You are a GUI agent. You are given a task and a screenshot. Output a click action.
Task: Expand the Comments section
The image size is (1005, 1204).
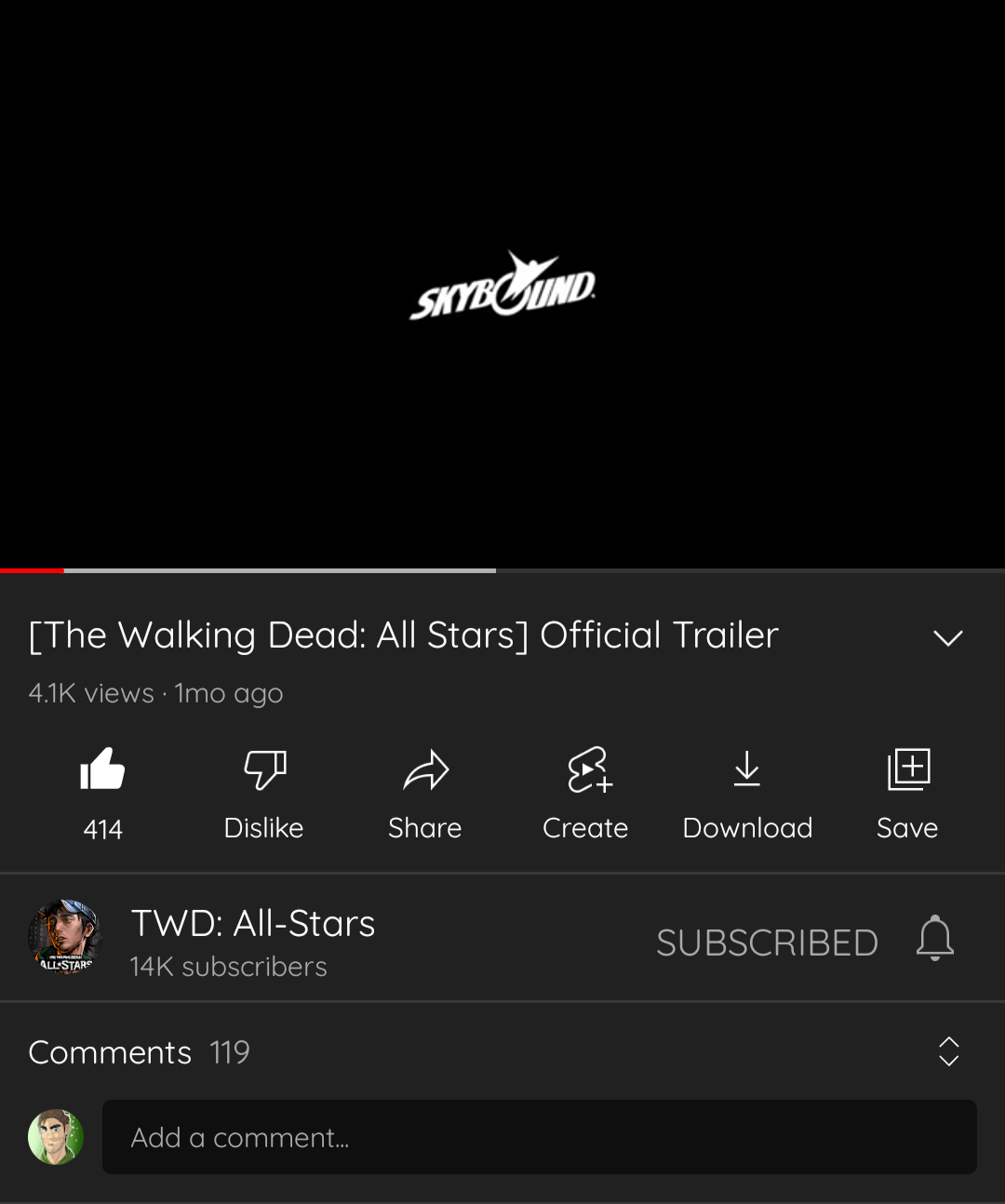pos(947,1051)
